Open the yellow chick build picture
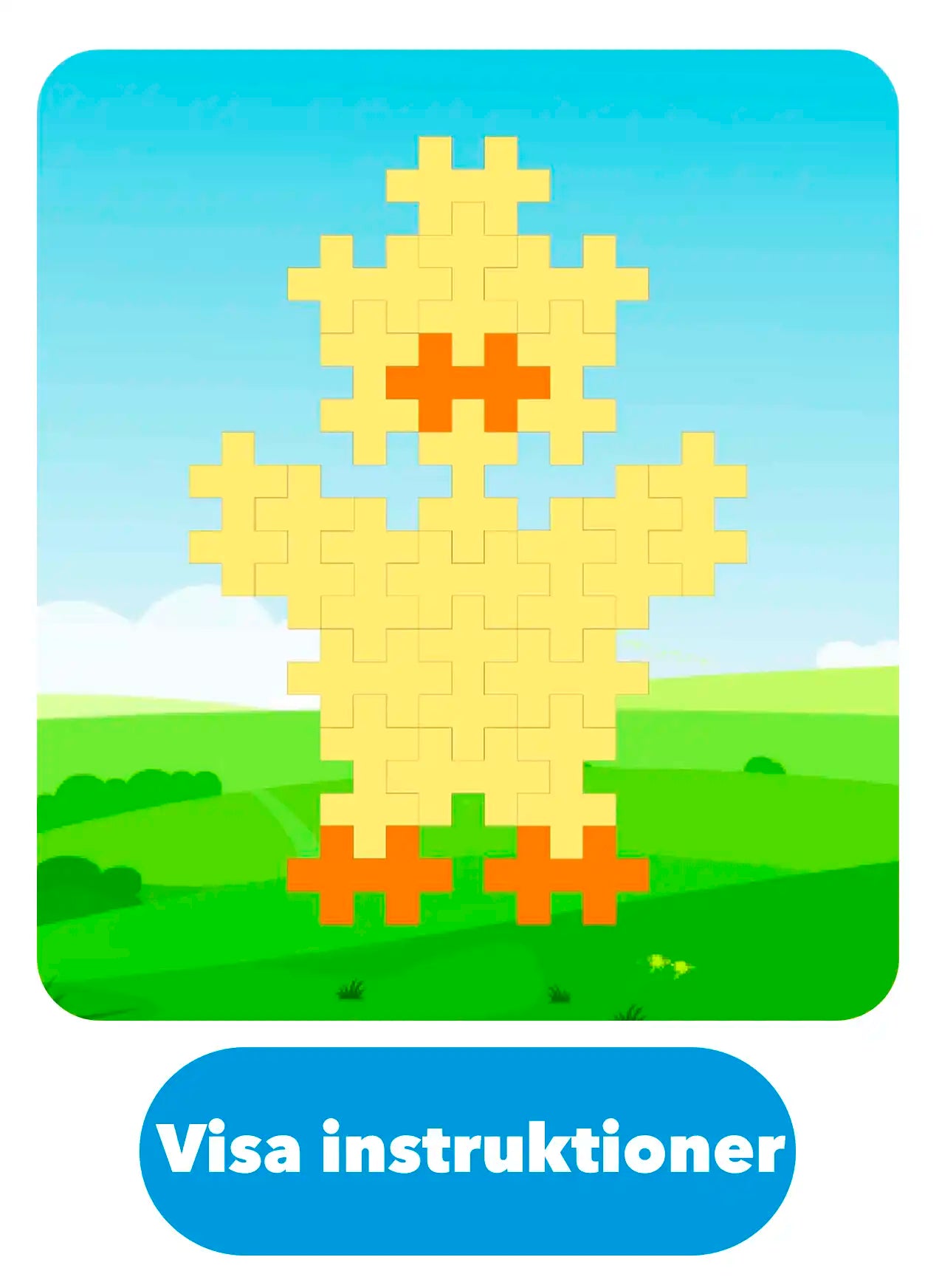The image size is (939, 1288). [468, 535]
